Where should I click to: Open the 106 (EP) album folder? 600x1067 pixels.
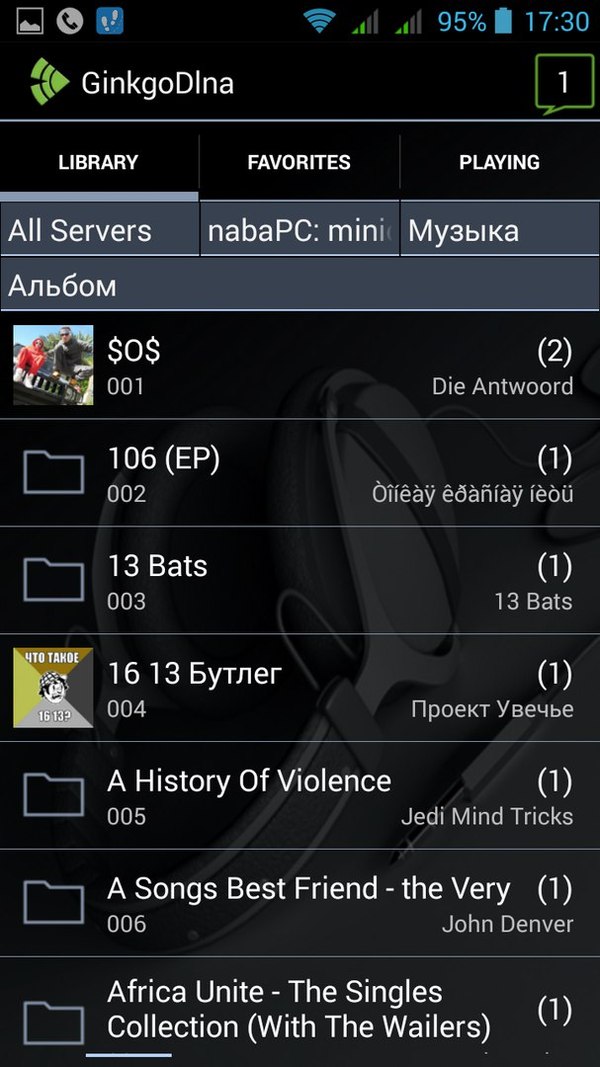click(x=300, y=474)
